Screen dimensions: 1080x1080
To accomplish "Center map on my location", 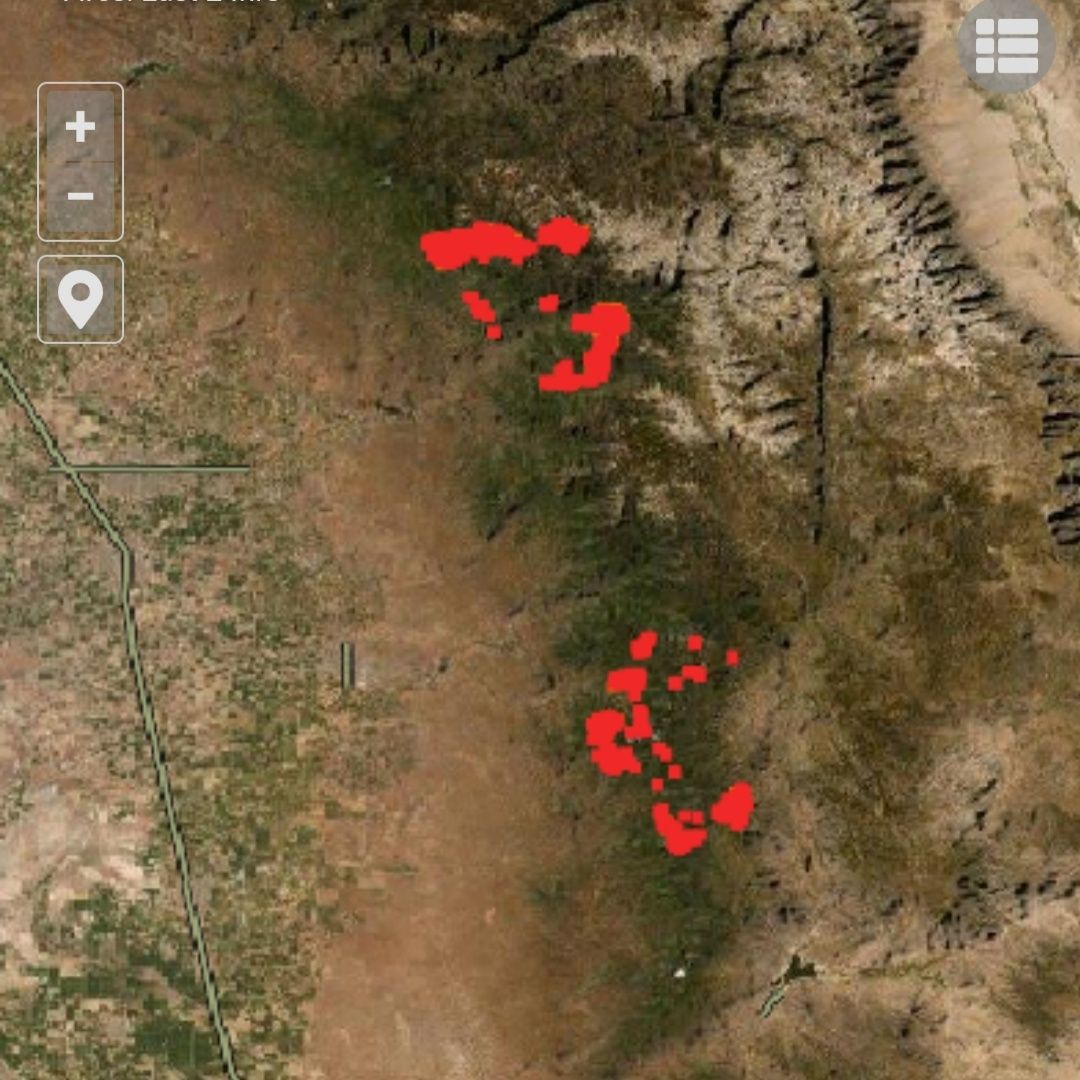I will click(x=80, y=299).
